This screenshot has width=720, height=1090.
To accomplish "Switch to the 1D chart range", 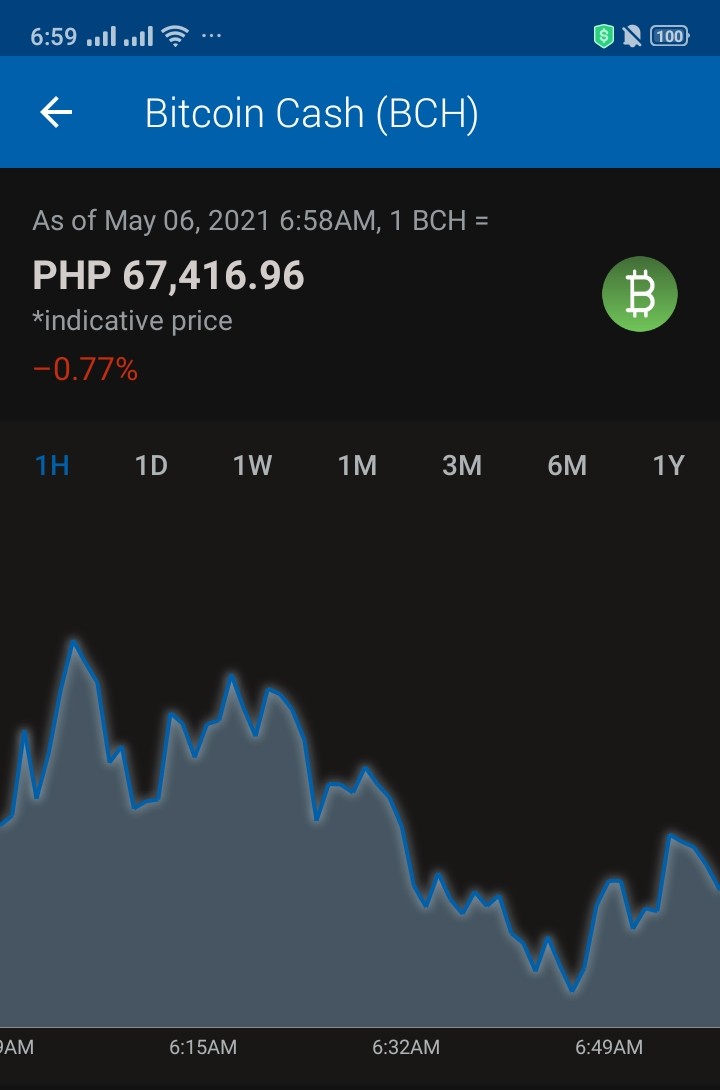I will [x=151, y=465].
